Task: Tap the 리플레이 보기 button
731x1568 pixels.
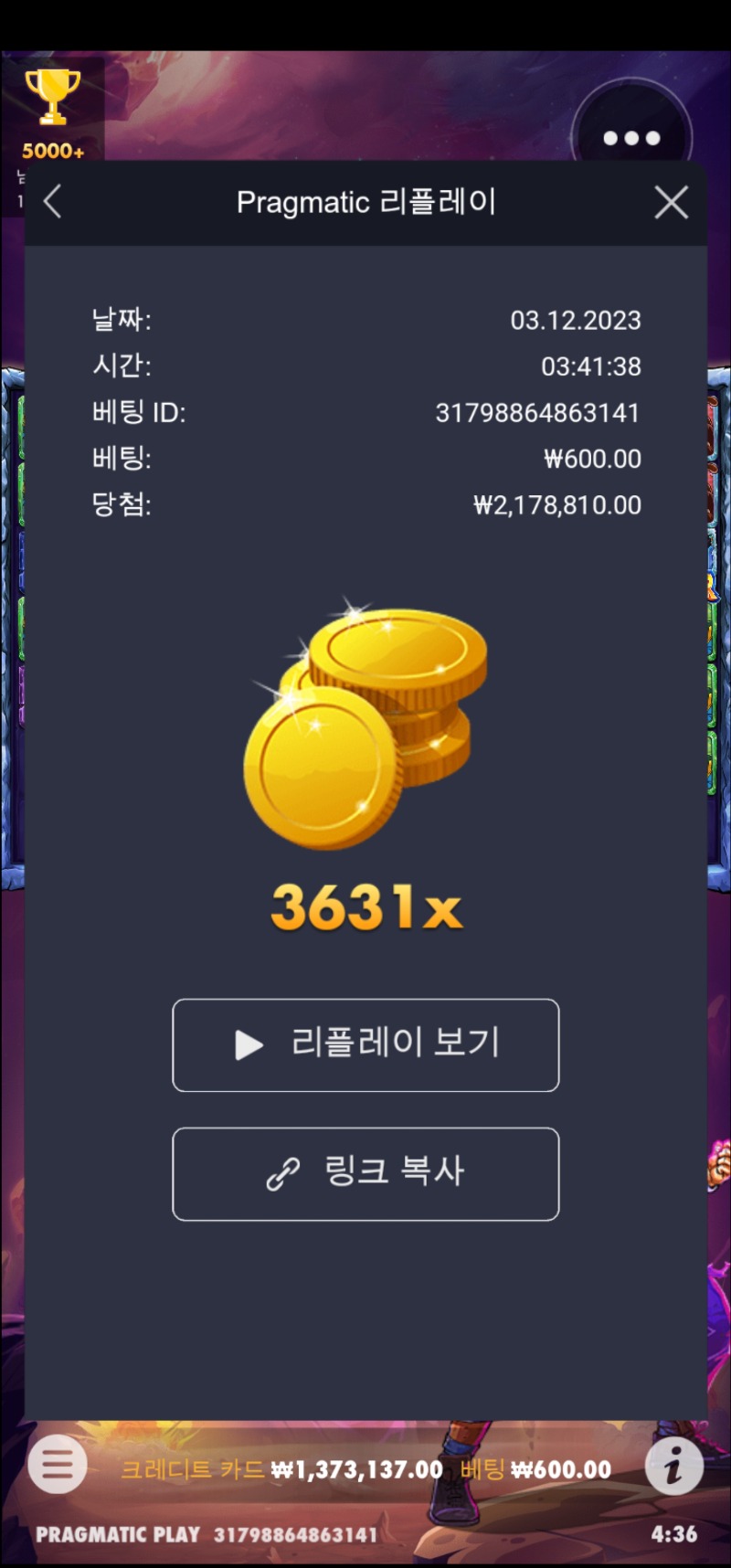Action: click(365, 1045)
